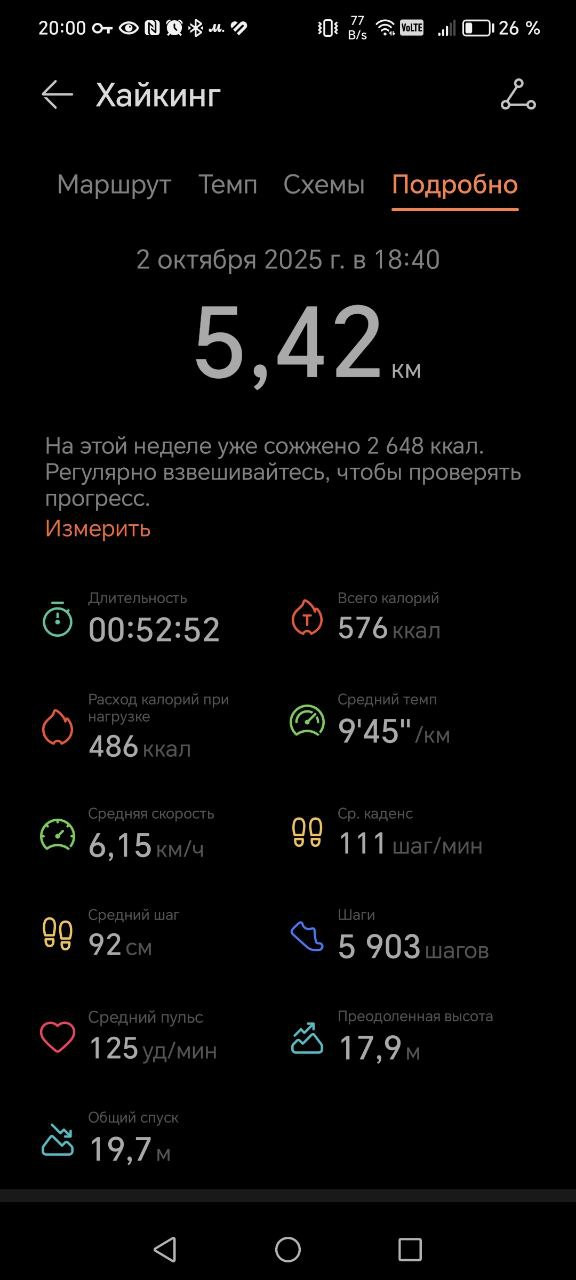Switch to the Темп tab

point(228,185)
